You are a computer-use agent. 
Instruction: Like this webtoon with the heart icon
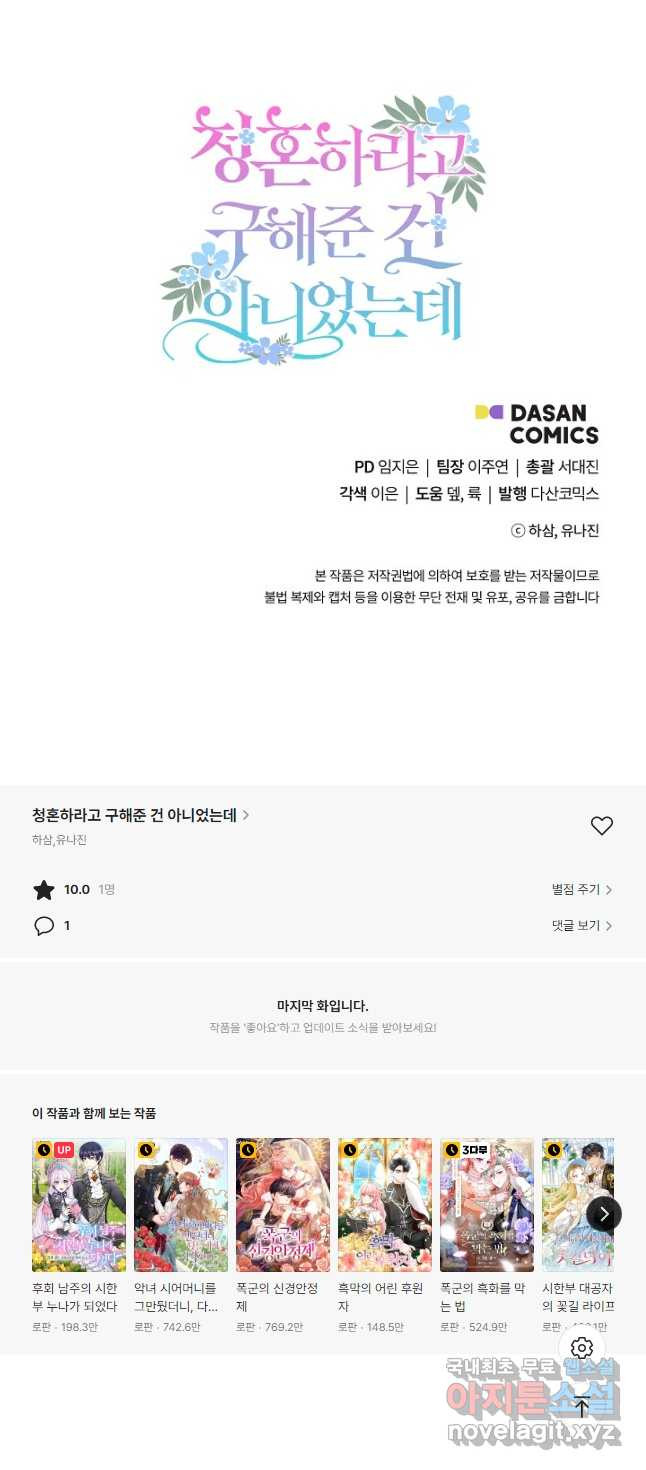coord(601,826)
